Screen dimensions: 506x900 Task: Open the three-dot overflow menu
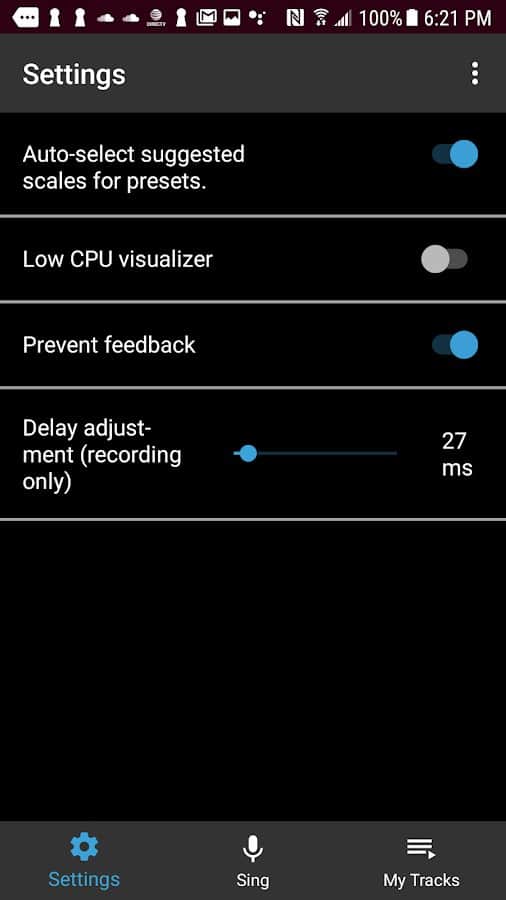[x=474, y=74]
